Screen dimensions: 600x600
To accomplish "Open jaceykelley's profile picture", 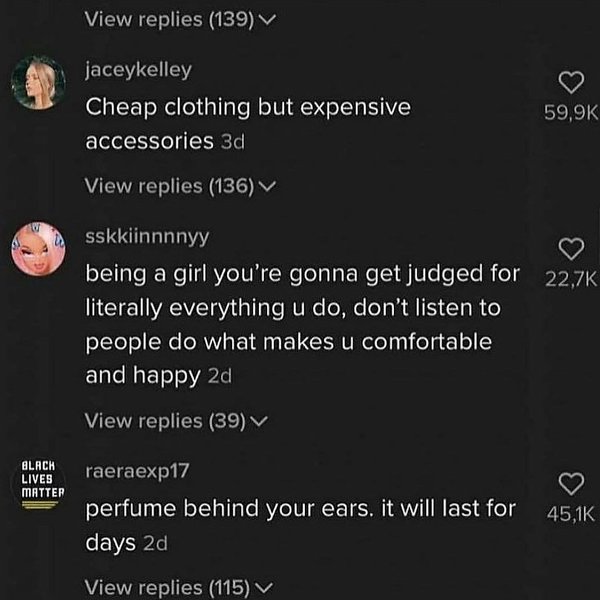I will [x=39, y=83].
